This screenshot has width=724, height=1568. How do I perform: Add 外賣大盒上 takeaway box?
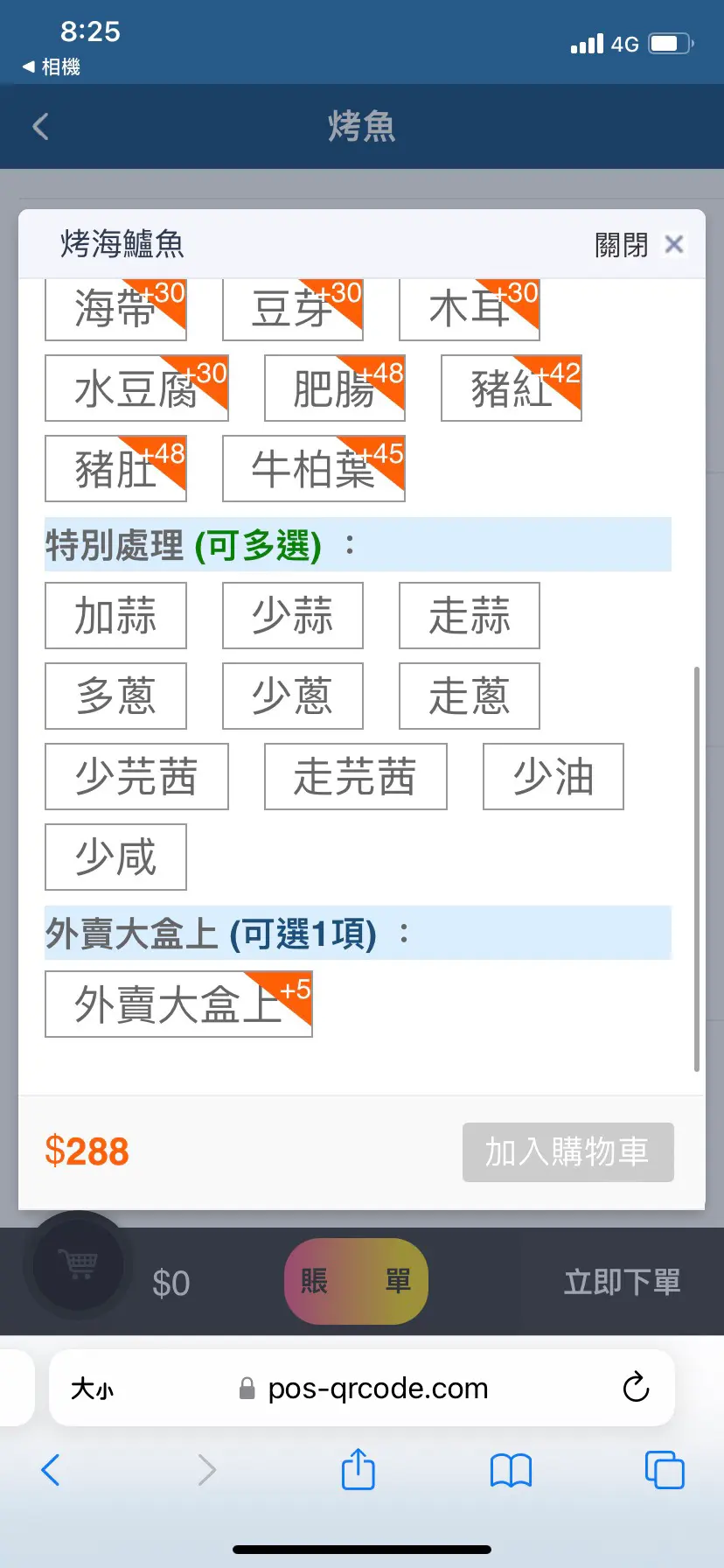pyautogui.click(x=178, y=1004)
